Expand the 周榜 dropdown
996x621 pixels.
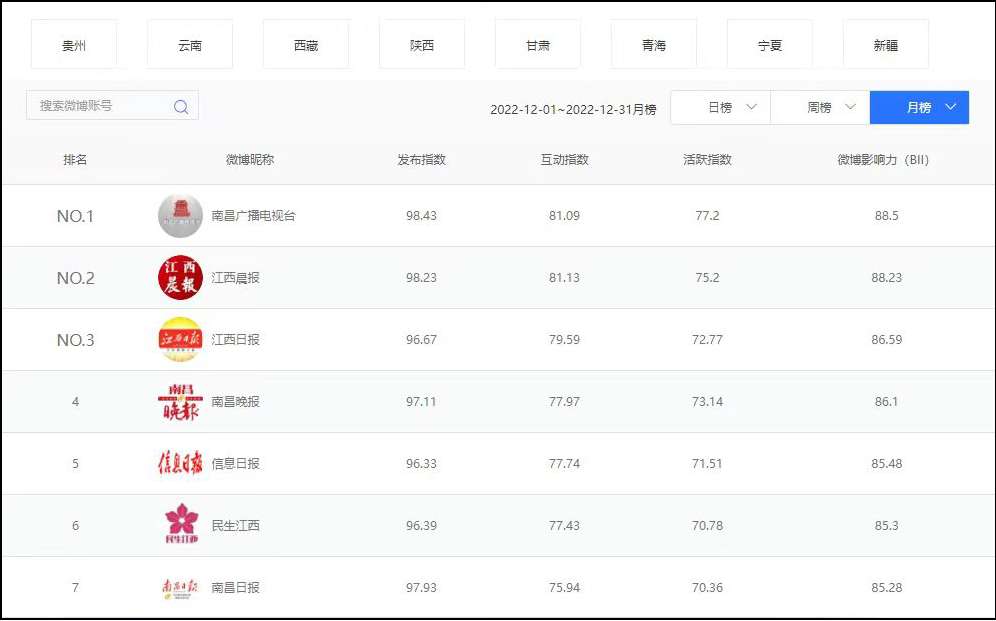(x=830, y=107)
